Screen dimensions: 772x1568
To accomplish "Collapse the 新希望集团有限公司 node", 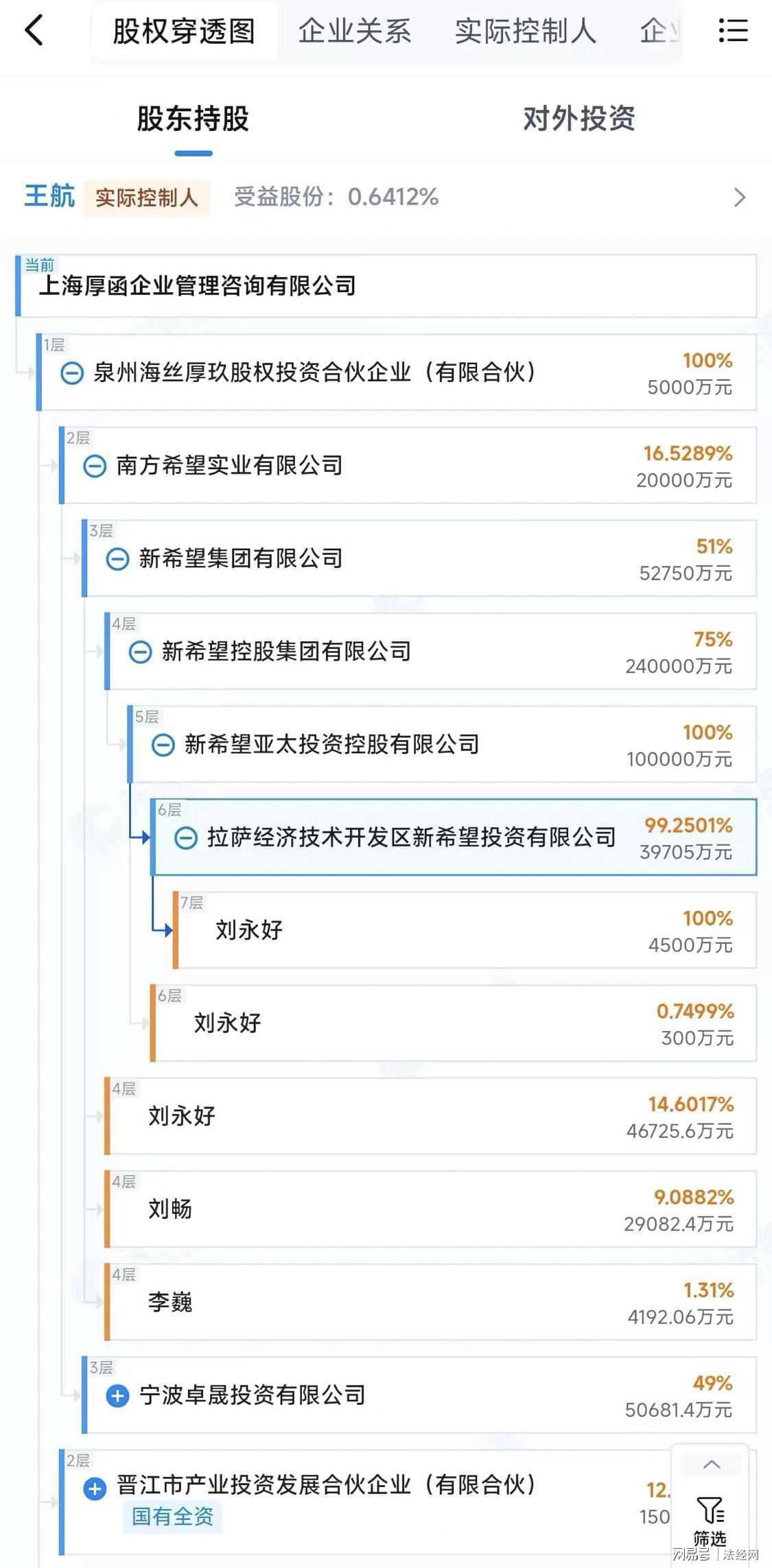I will click(x=117, y=559).
